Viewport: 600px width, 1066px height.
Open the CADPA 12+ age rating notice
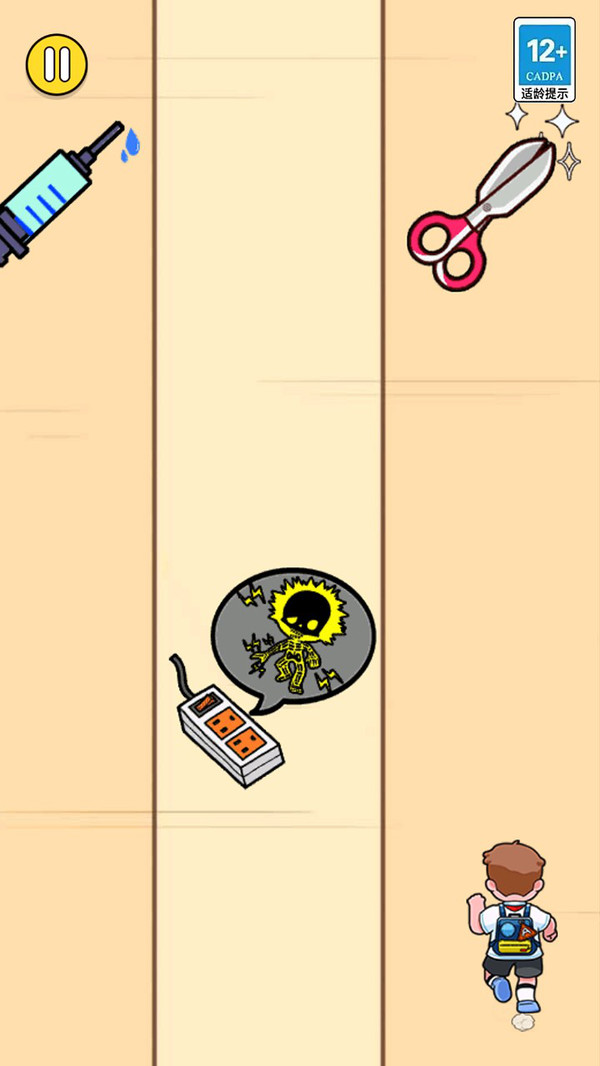544,59
